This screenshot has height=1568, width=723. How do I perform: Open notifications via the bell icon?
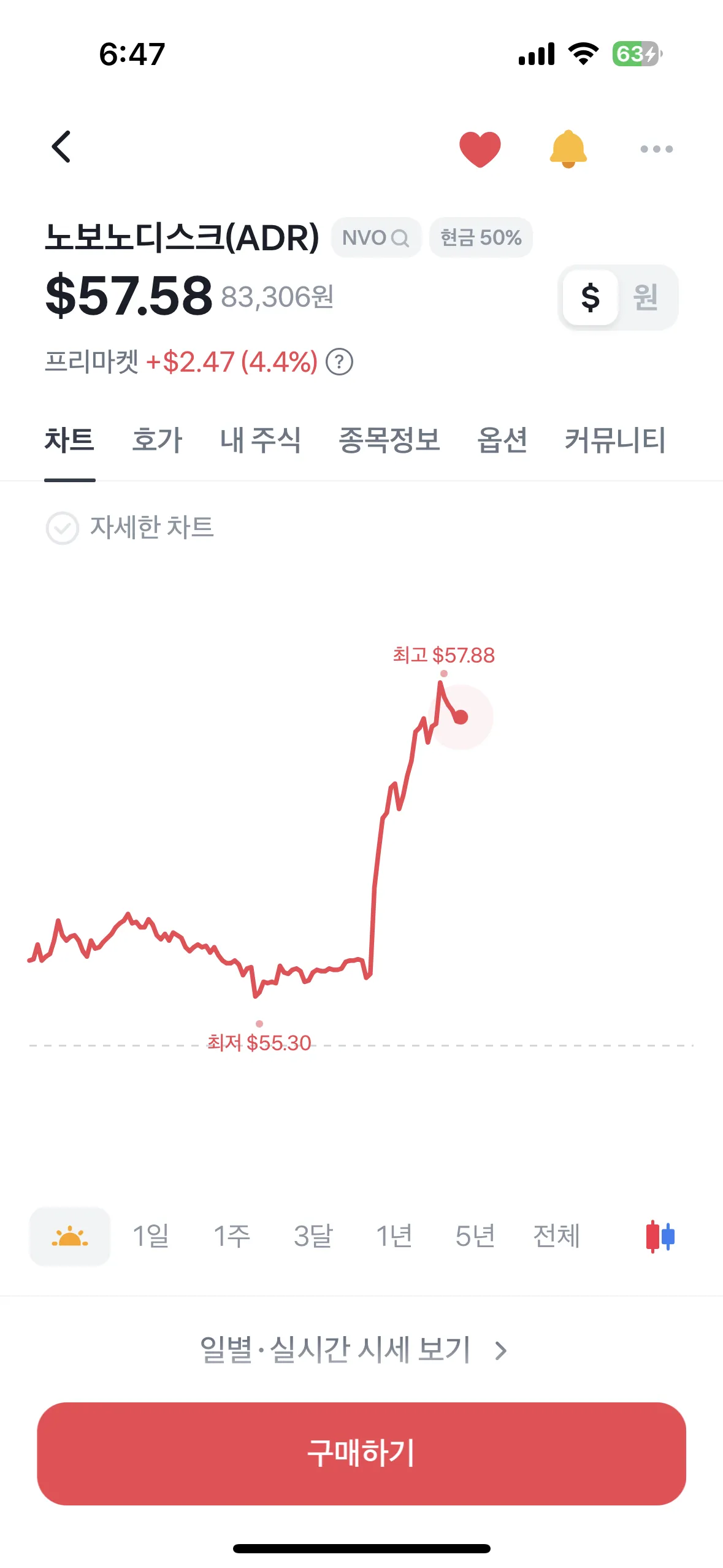coord(568,148)
